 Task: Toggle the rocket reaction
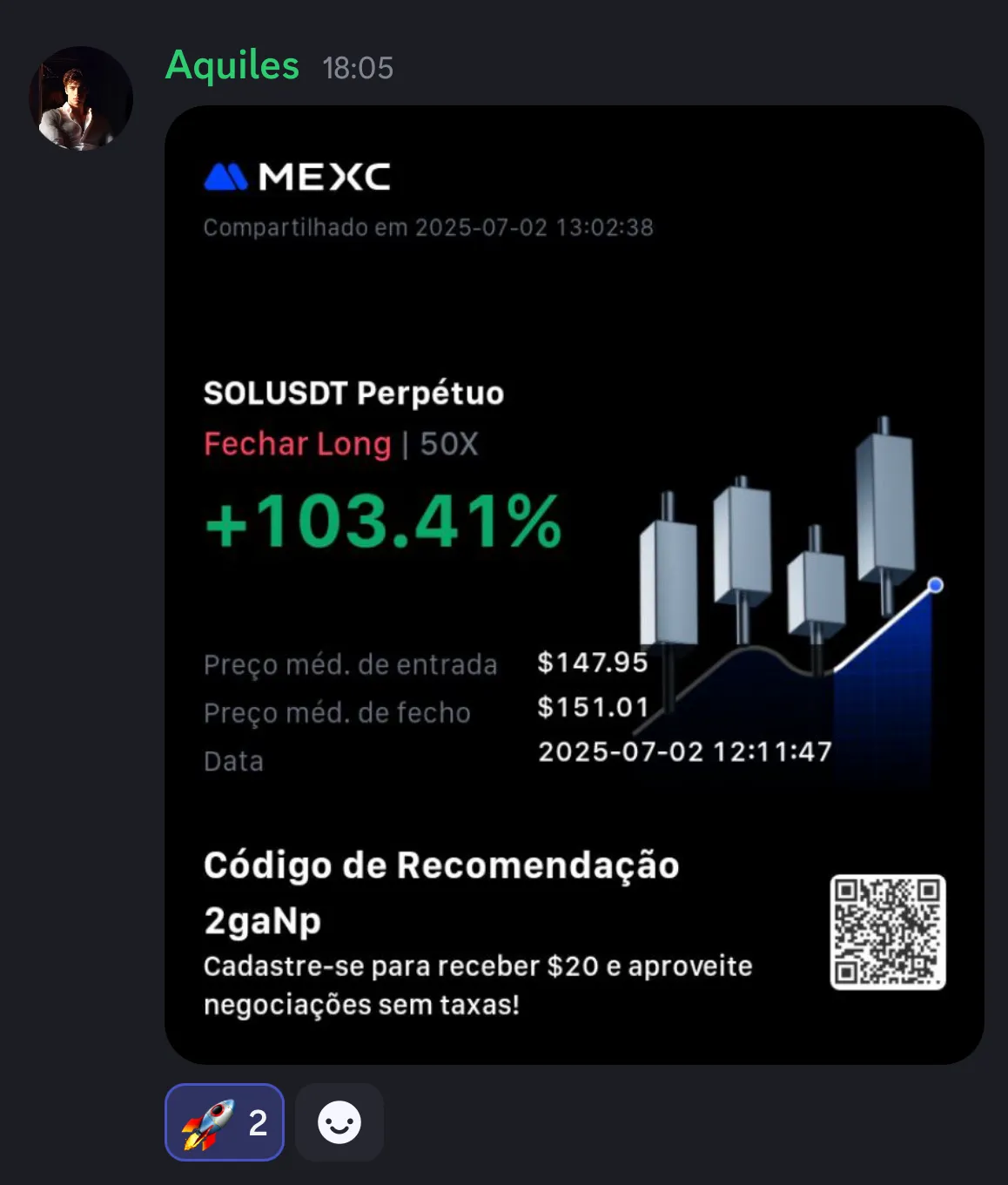225,1122
